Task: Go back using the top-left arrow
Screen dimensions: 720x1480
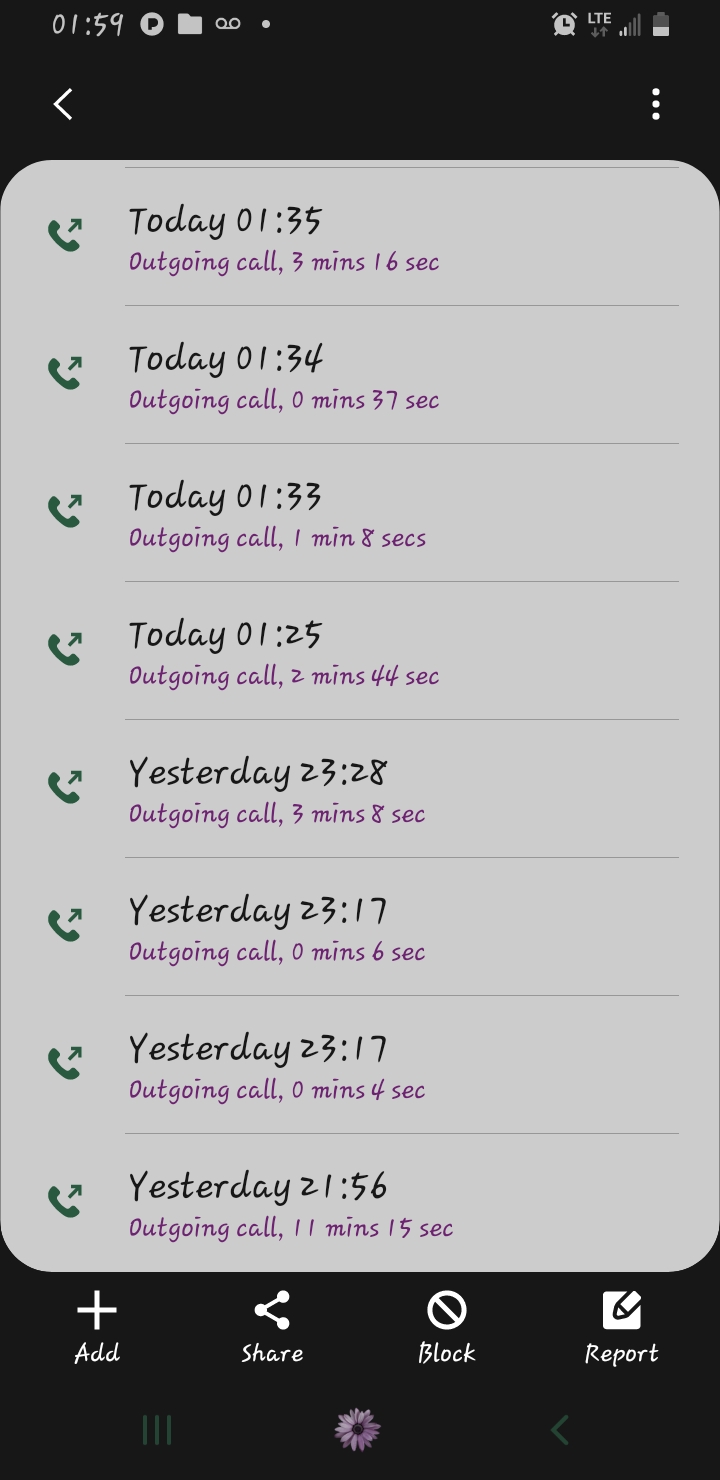Action: (63, 104)
